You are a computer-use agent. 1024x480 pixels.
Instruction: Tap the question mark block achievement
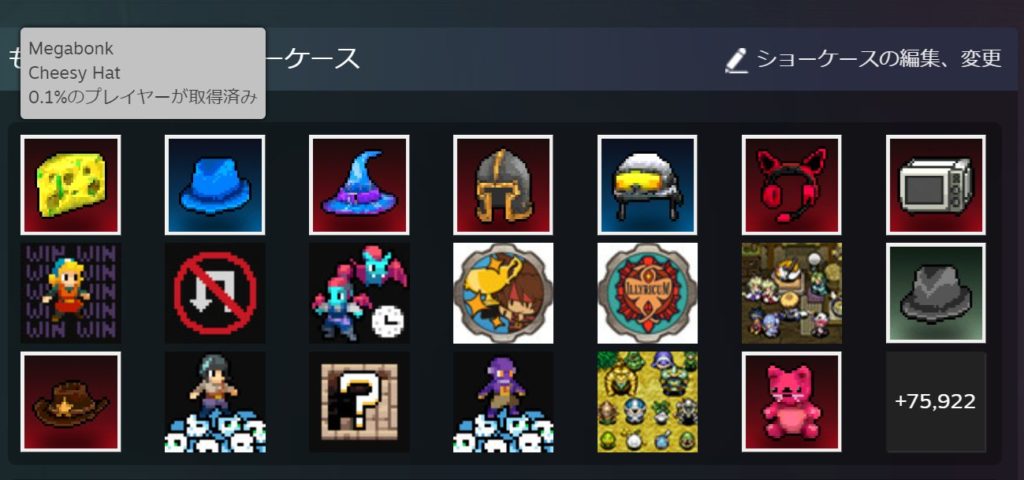pos(358,401)
